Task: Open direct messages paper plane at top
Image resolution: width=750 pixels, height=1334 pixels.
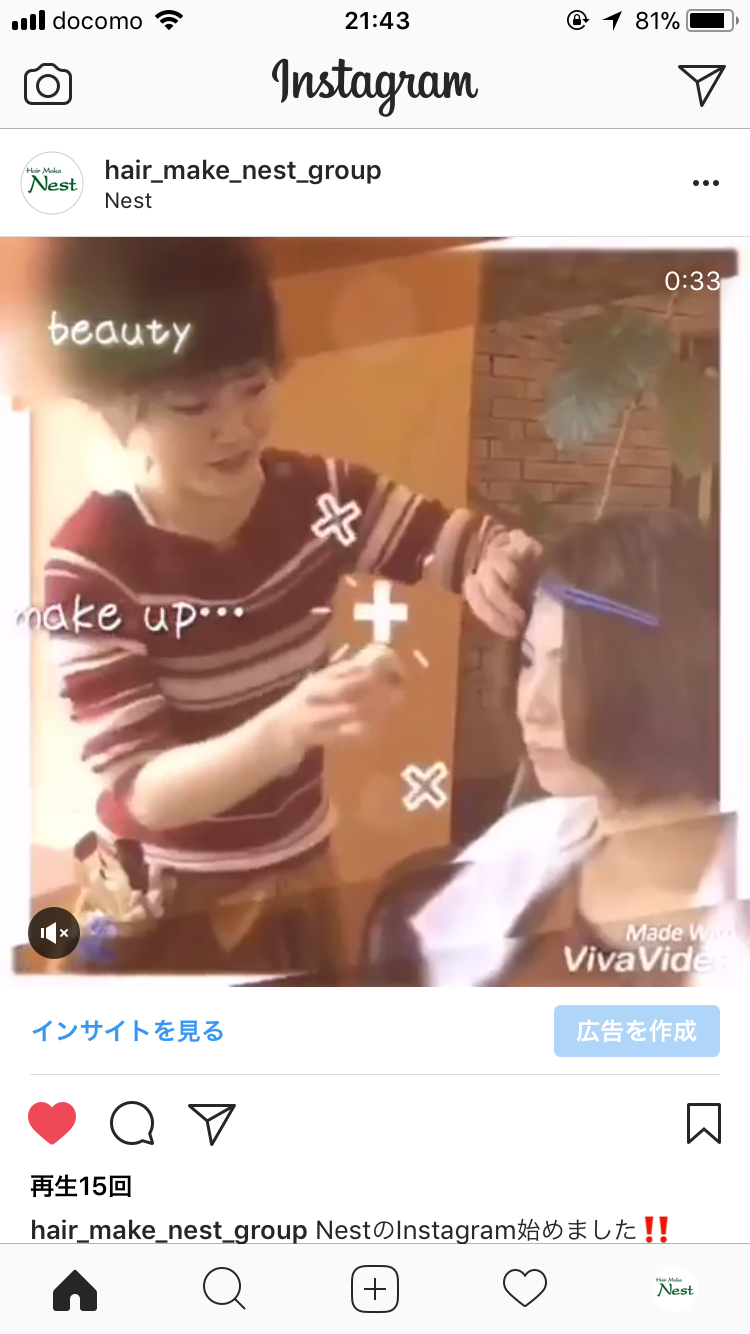Action: pos(701,84)
